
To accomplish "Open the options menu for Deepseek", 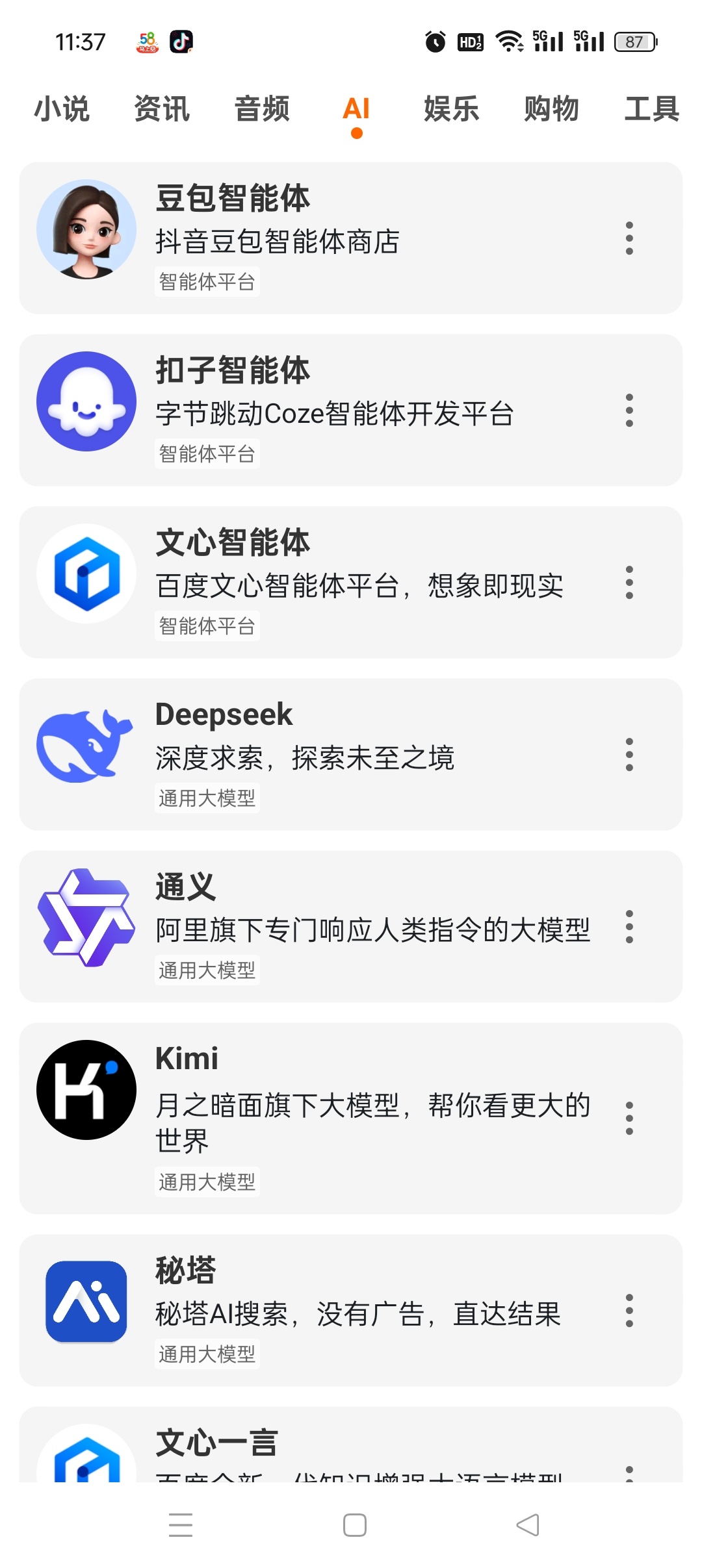I will [629, 754].
